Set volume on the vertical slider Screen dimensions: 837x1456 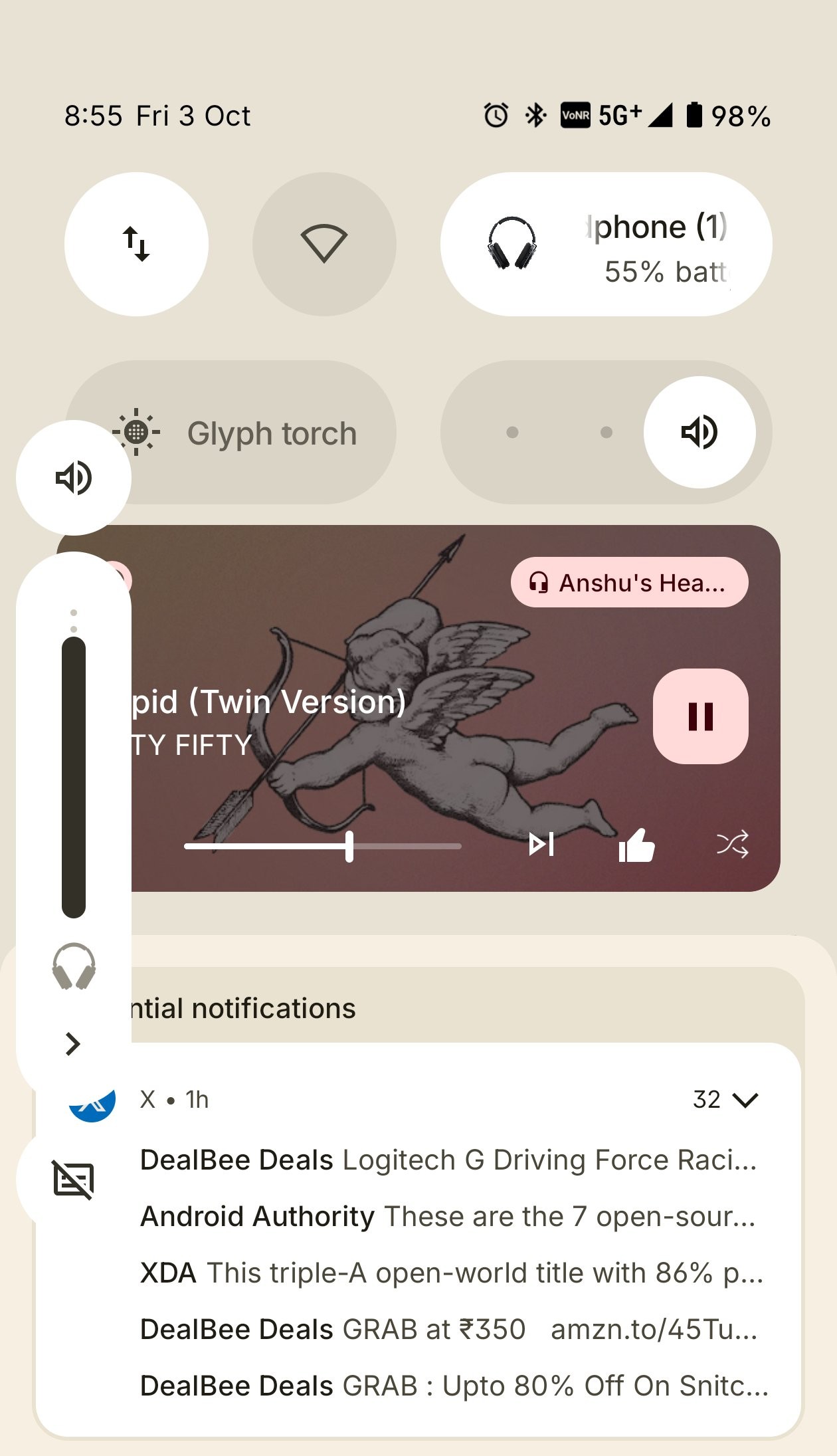tap(74, 778)
